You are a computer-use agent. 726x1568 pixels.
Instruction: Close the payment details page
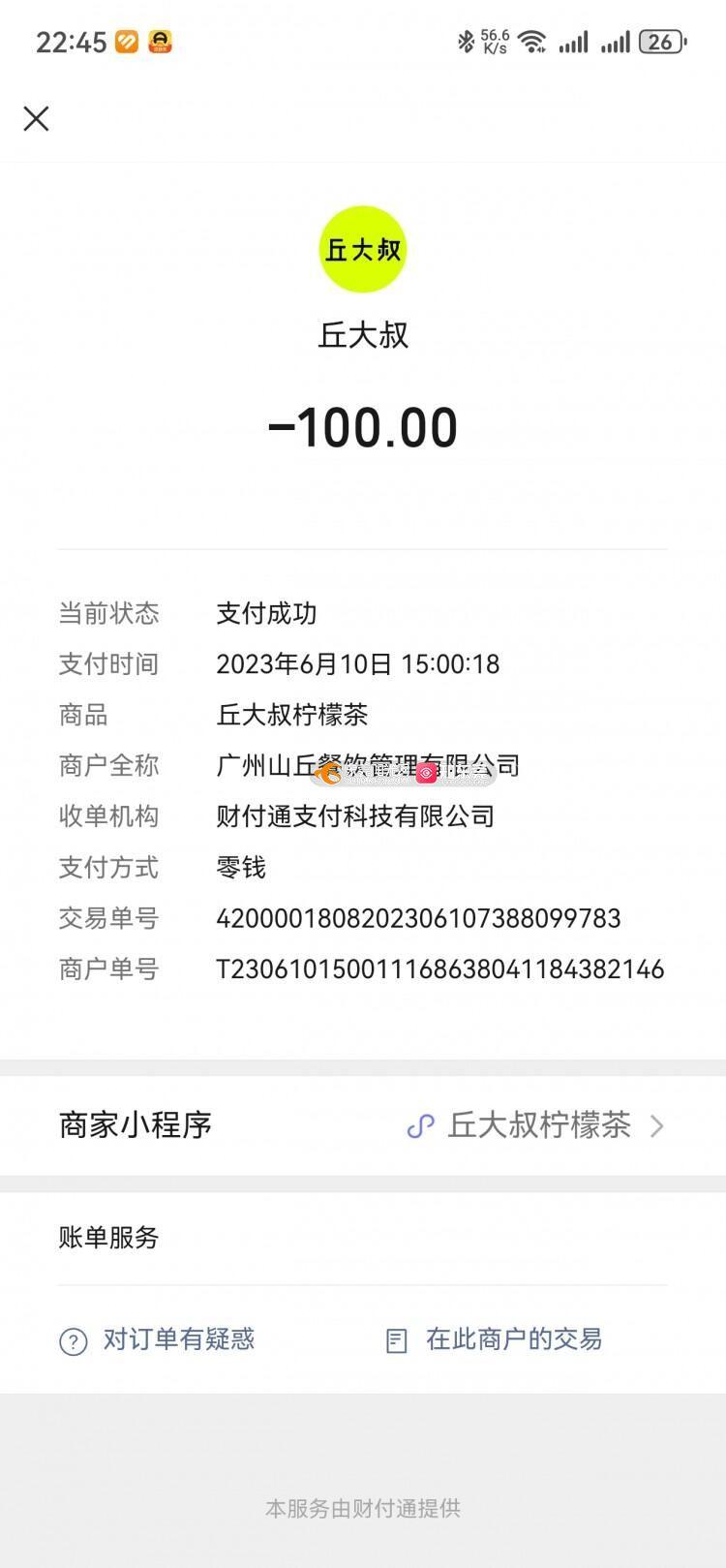36,119
